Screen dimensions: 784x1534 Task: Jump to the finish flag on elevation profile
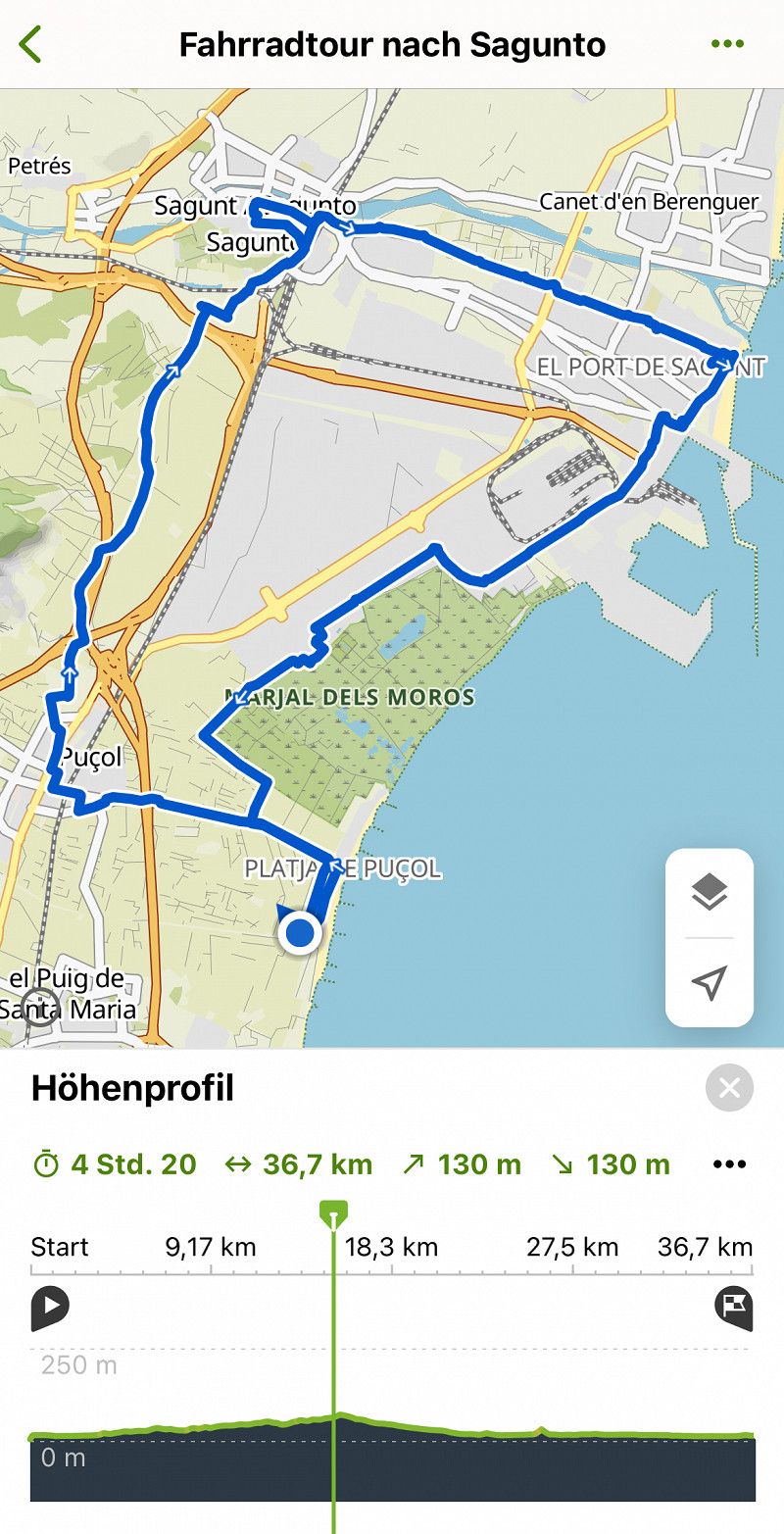pos(734,1308)
